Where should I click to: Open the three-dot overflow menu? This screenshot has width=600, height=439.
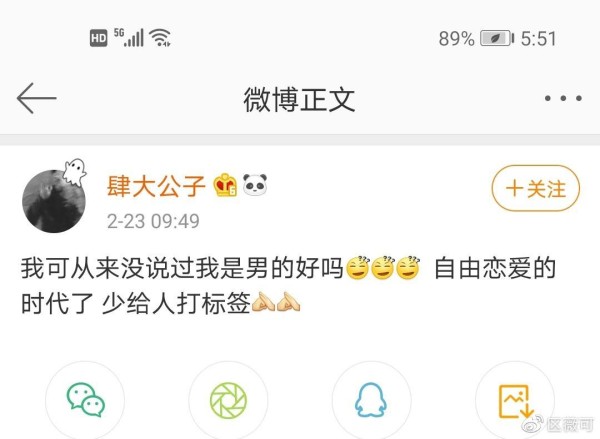pyautogui.click(x=563, y=99)
